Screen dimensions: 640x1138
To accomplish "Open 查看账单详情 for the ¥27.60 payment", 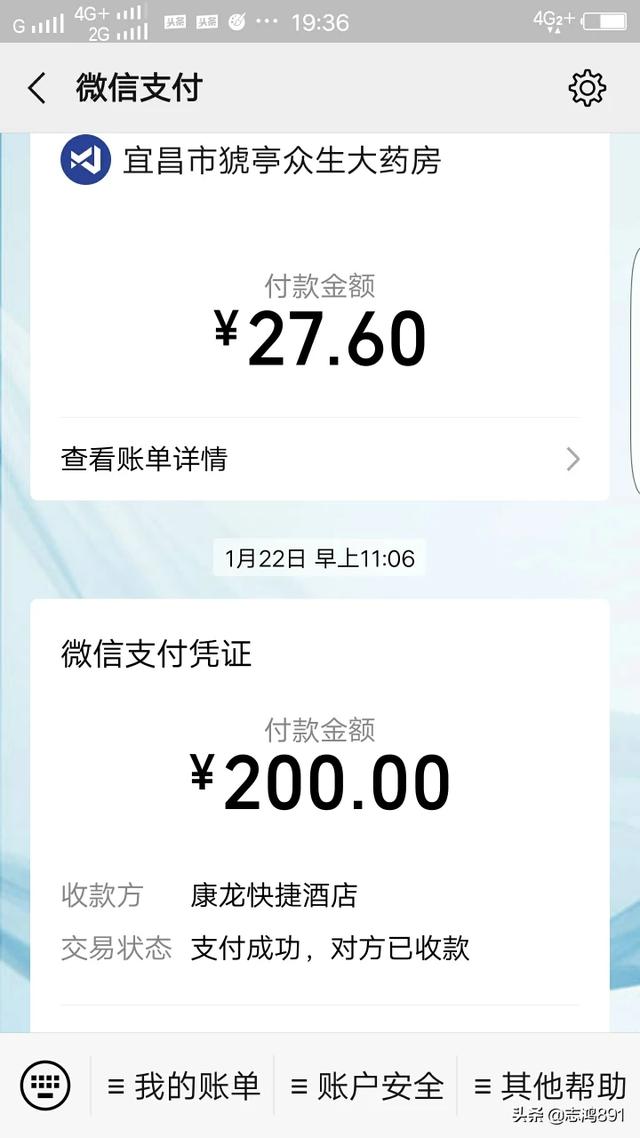I will click(319, 459).
